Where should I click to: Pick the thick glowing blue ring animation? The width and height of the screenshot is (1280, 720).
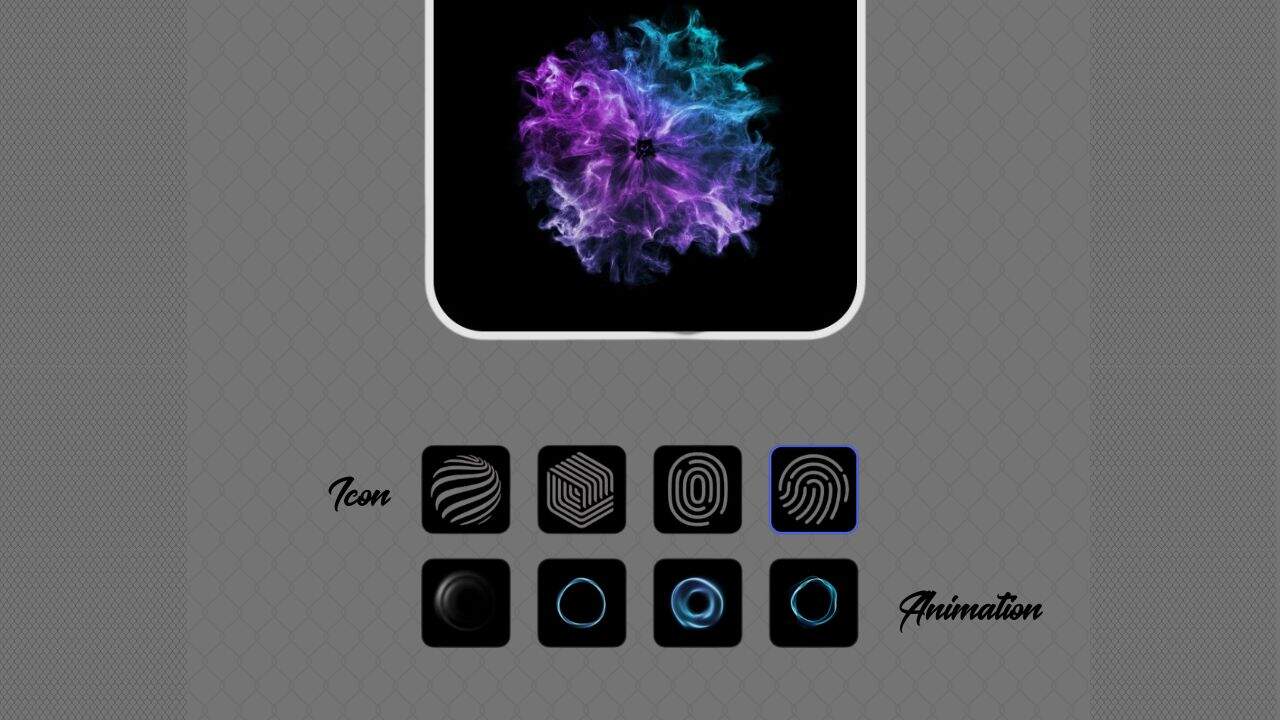pyautogui.click(x=698, y=603)
